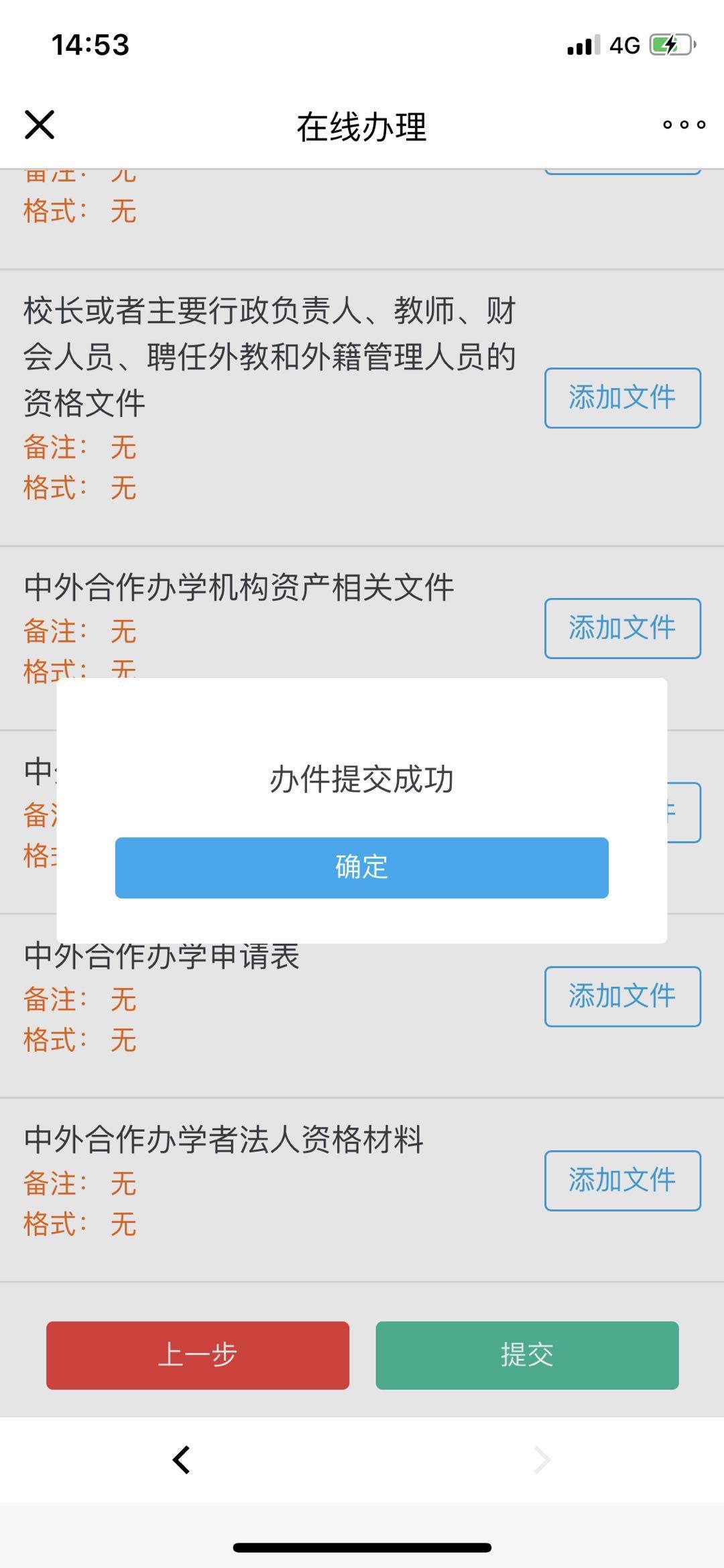
Task: 添加文件 for 中外合作办学申请表
Action: (x=621, y=997)
